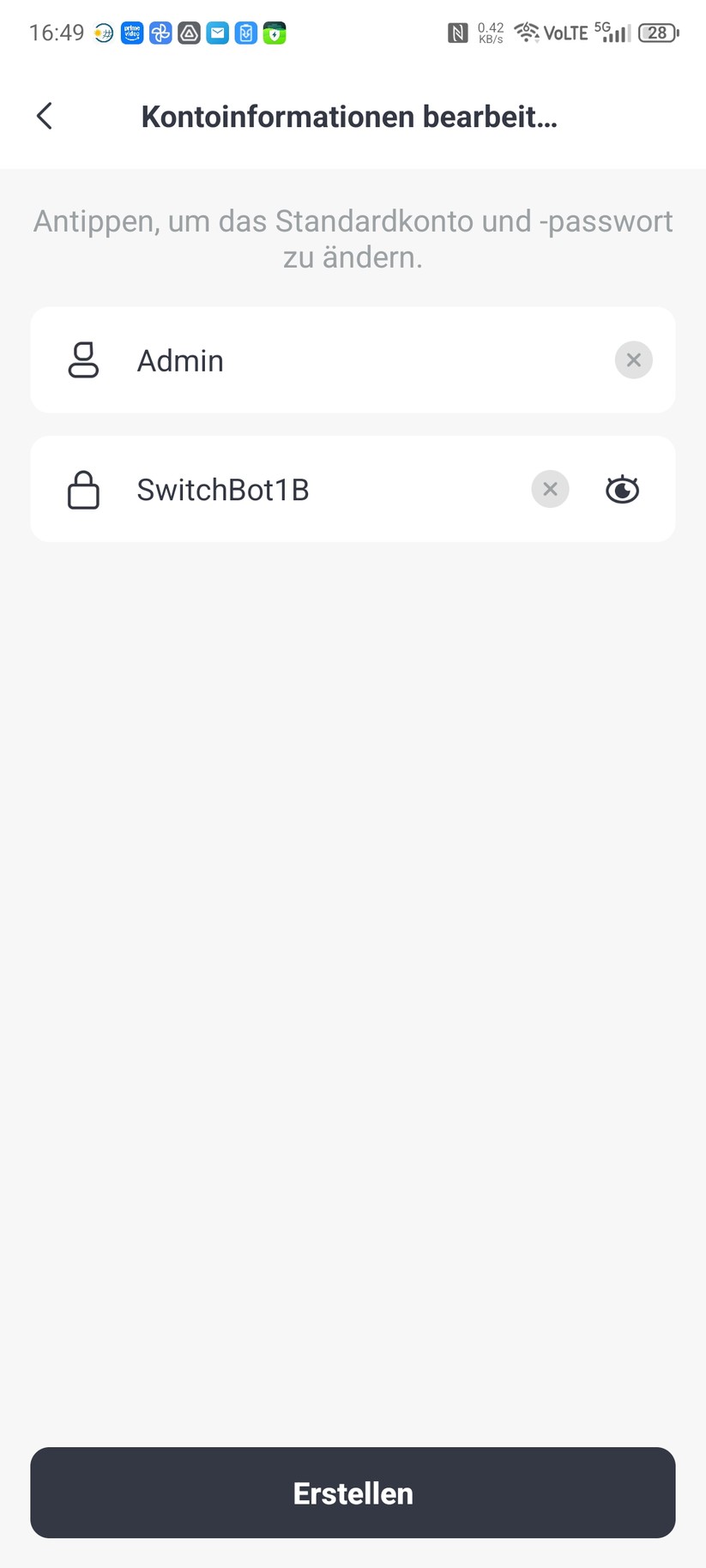Click the user profile icon beside Admin
Viewport: 706px width, 1568px height.
(83, 360)
